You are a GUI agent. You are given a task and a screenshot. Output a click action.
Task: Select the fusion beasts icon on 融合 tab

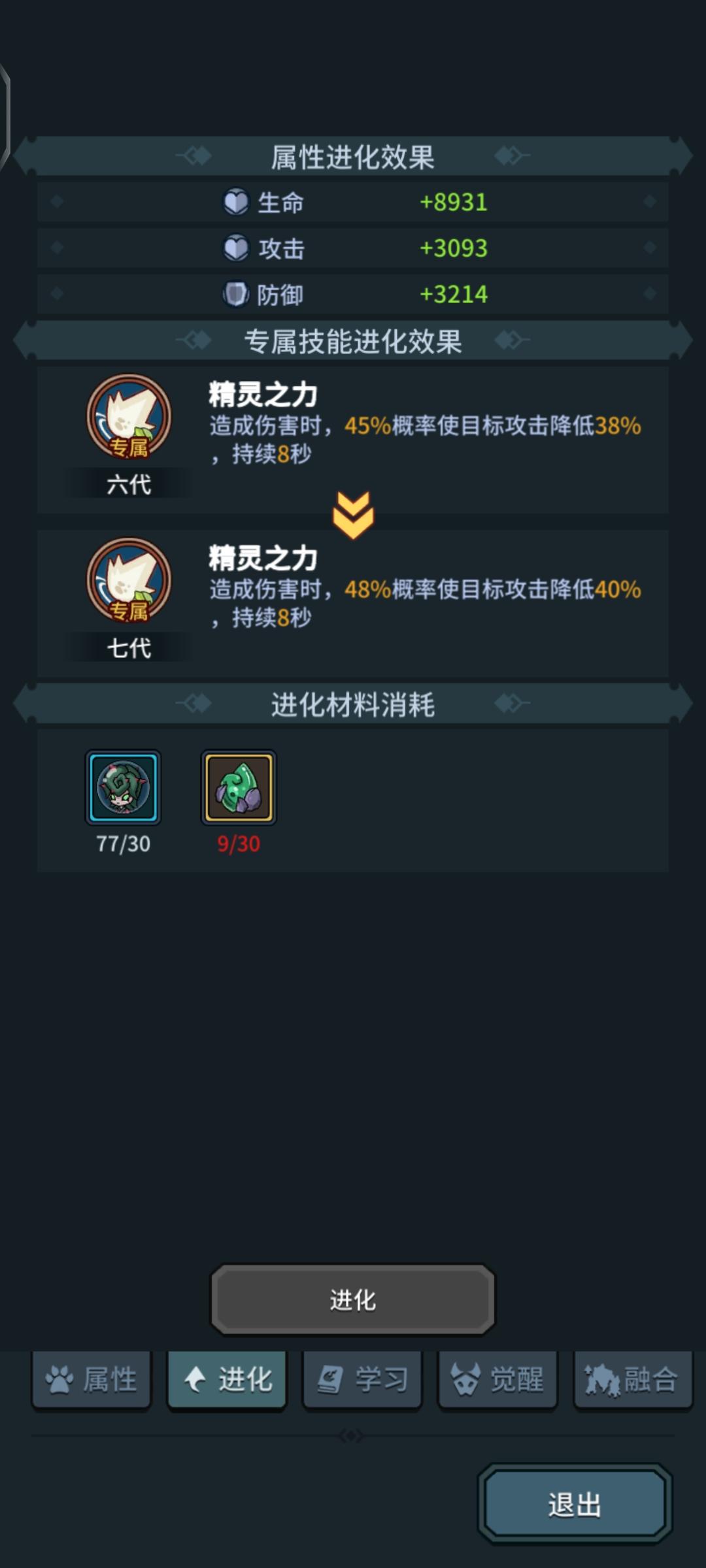(601, 1380)
